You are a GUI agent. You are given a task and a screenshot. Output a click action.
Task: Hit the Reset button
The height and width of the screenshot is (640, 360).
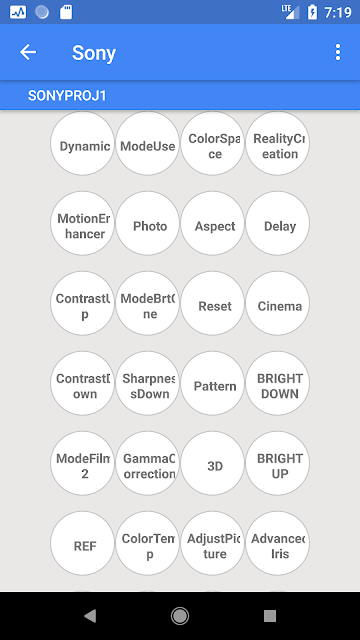pyautogui.click(x=212, y=303)
